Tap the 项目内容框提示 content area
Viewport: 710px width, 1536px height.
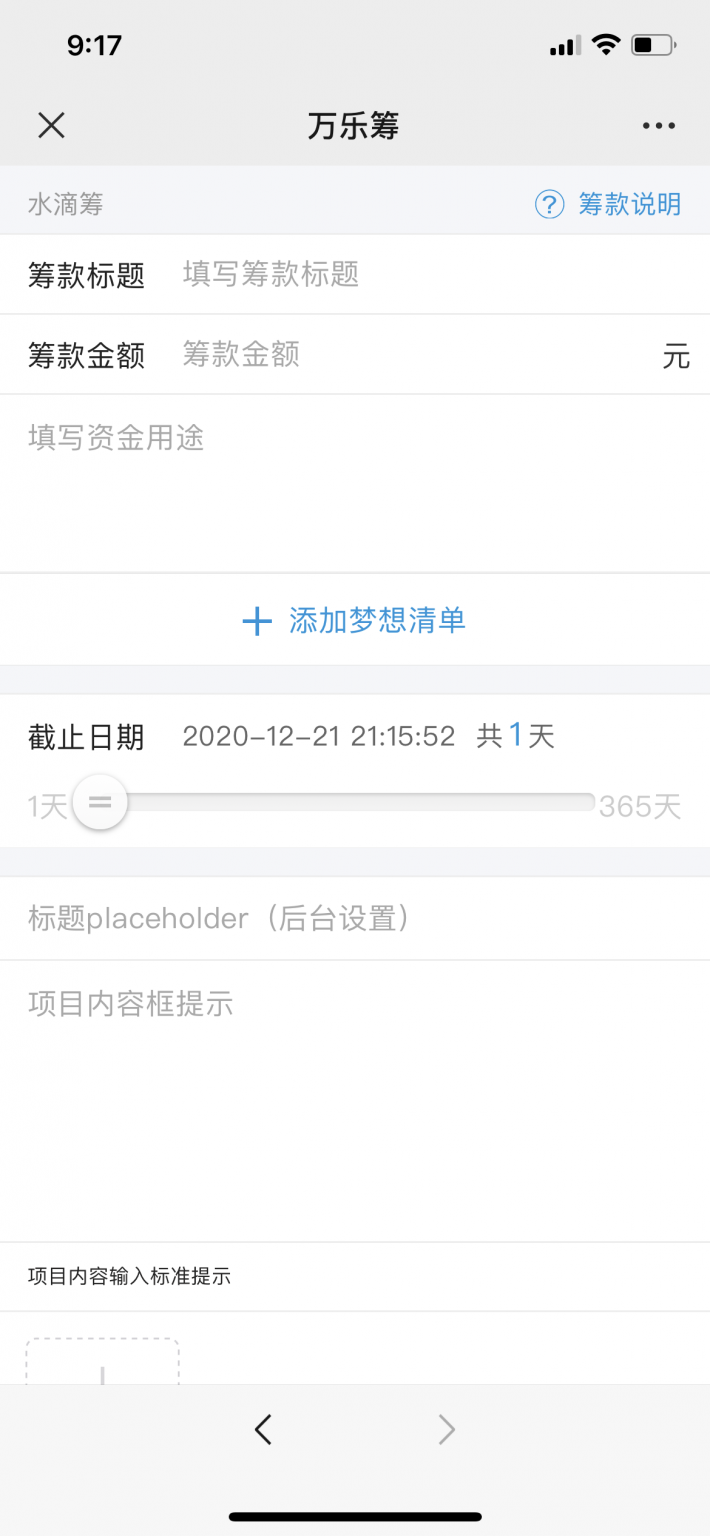355,1101
